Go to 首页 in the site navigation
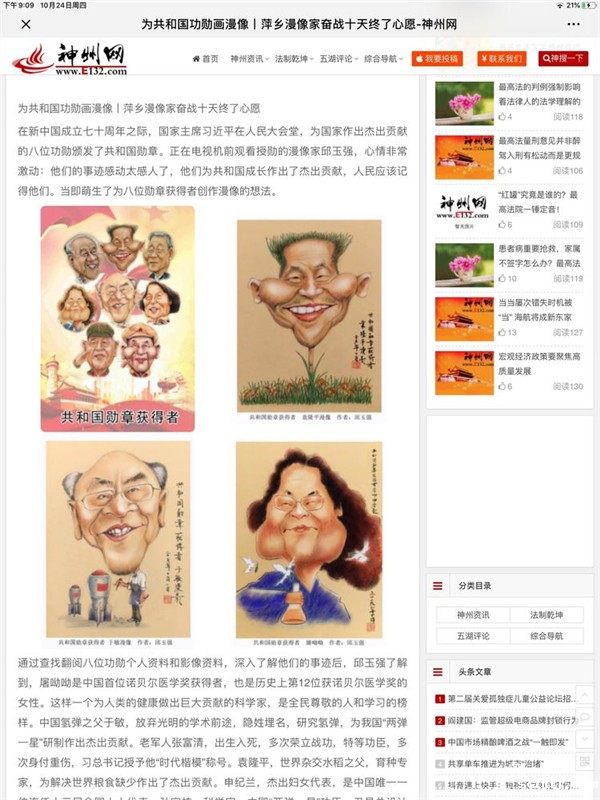Image resolution: width=600 pixels, height=800 pixels. (205, 59)
